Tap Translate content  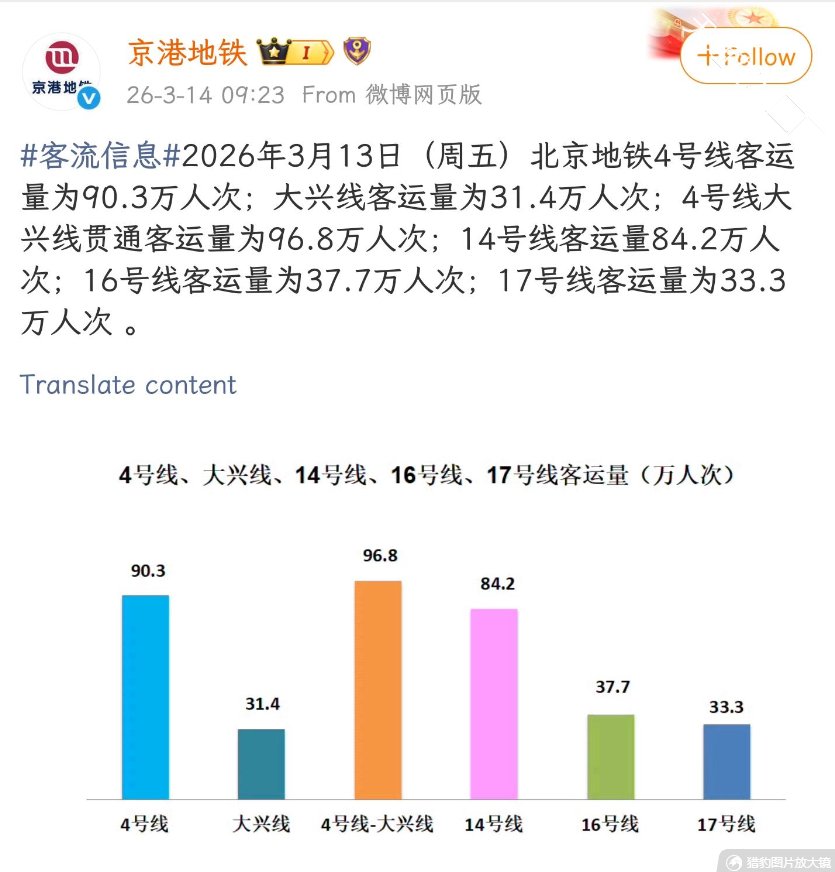point(128,385)
